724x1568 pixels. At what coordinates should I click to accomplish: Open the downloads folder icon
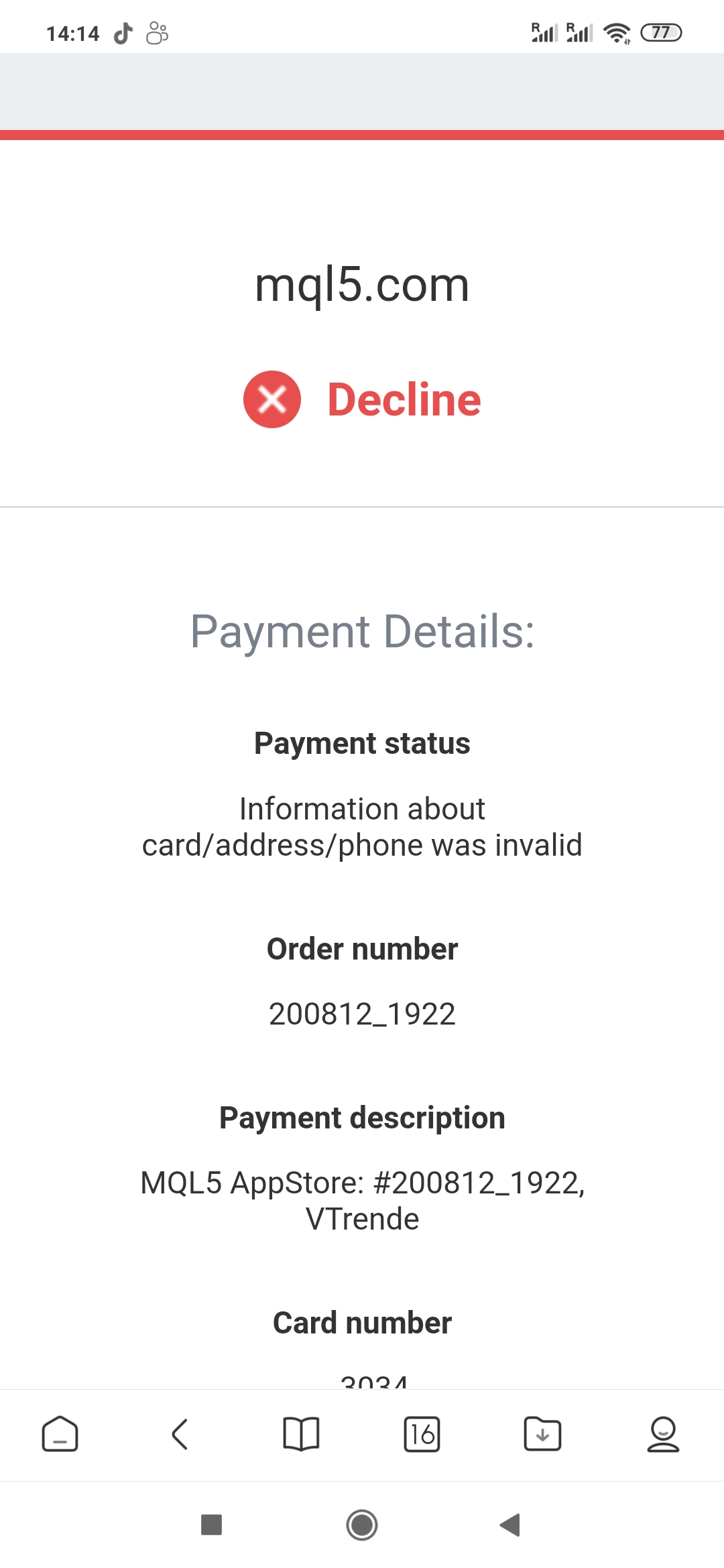[542, 1434]
